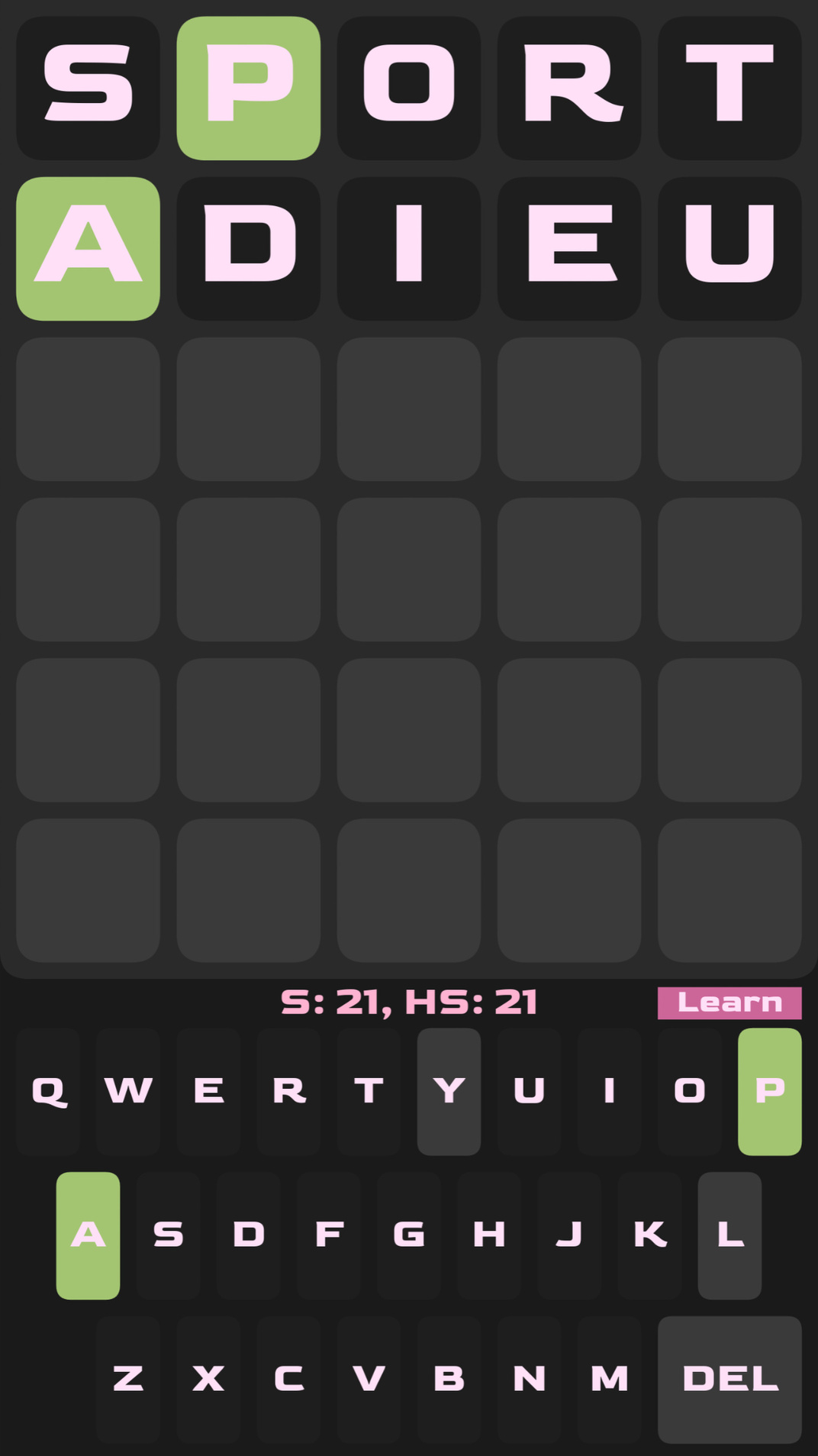The width and height of the screenshot is (818, 1456).
Task: Hit the W key
Action: click(x=128, y=1091)
